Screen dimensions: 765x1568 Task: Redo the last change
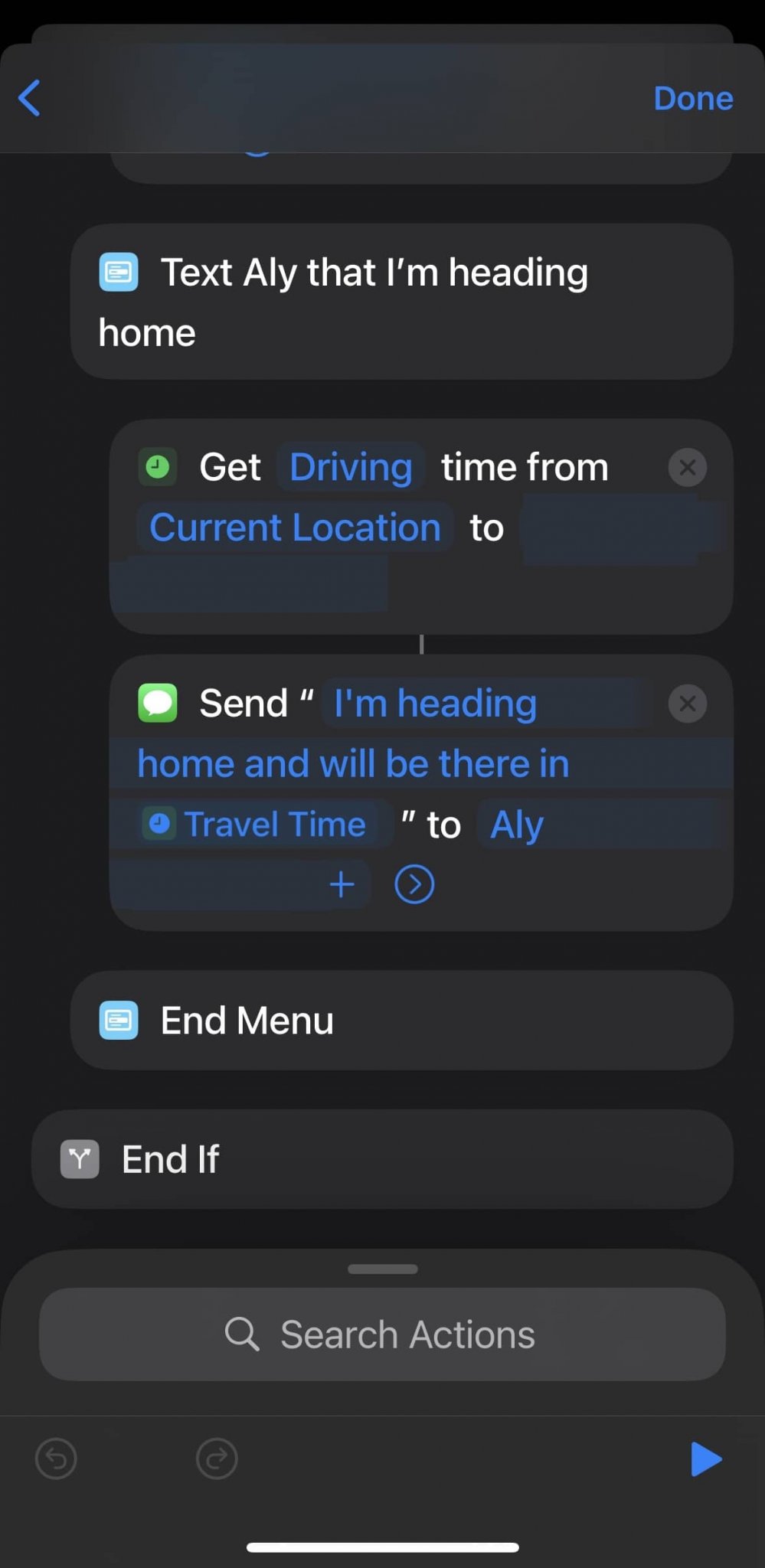[217, 1459]
